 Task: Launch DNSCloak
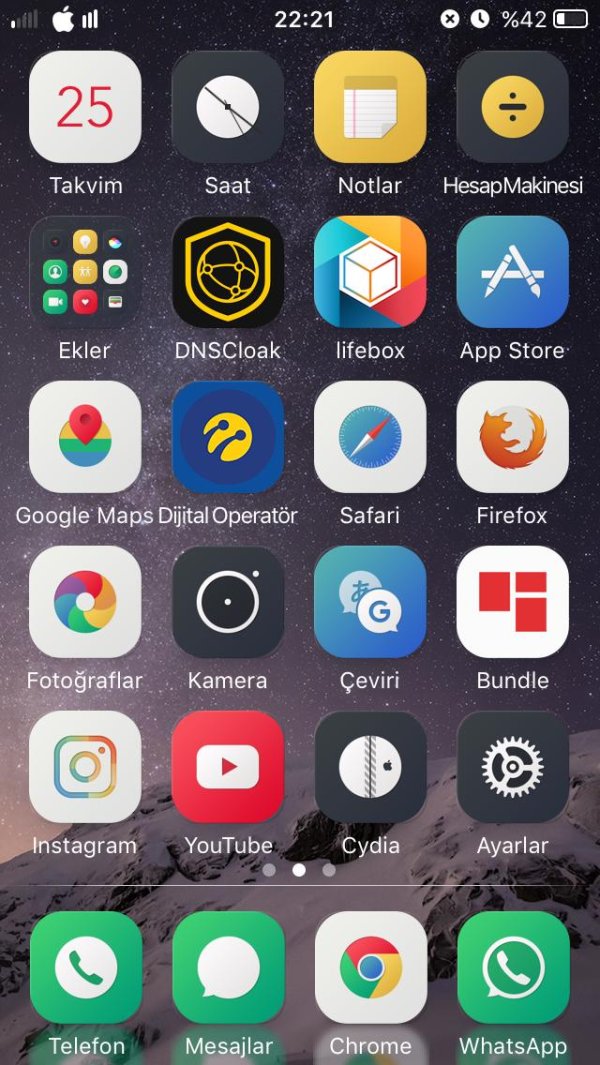pos(228,272)
